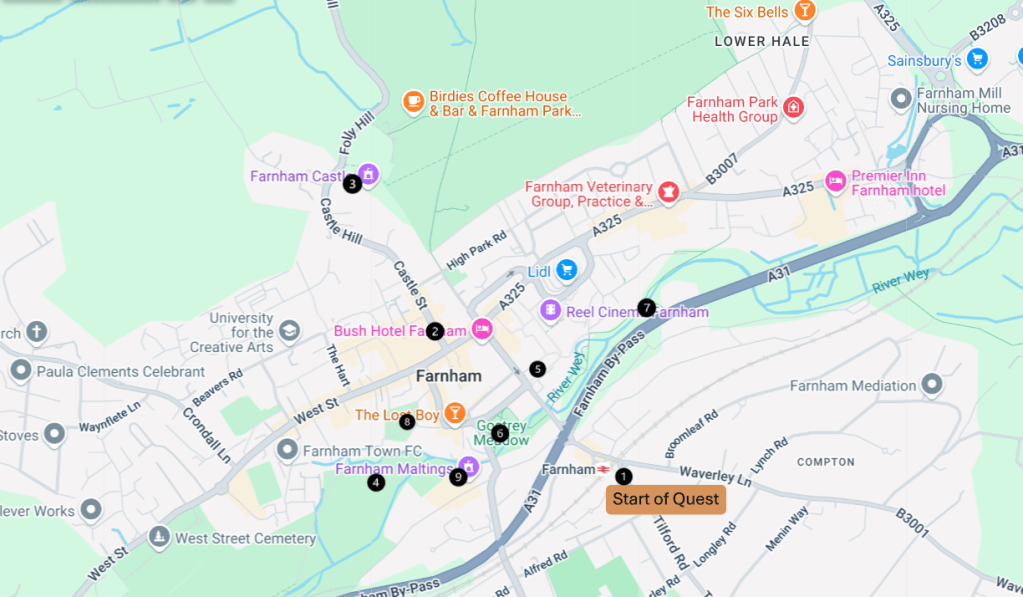
Task: Select Farnham Mediation pin
Action: pos(932,384)
